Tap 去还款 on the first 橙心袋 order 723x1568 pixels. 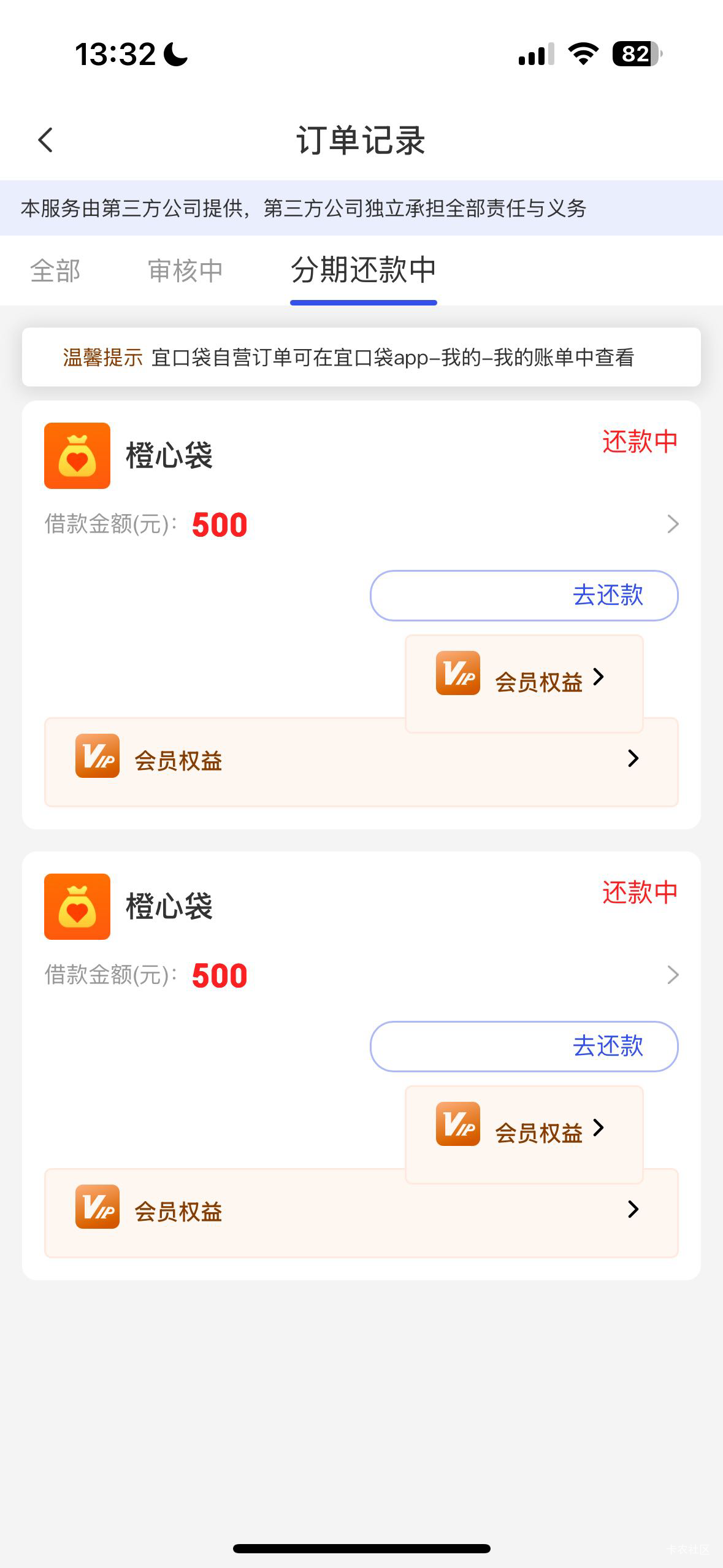[x=524, y=595]
